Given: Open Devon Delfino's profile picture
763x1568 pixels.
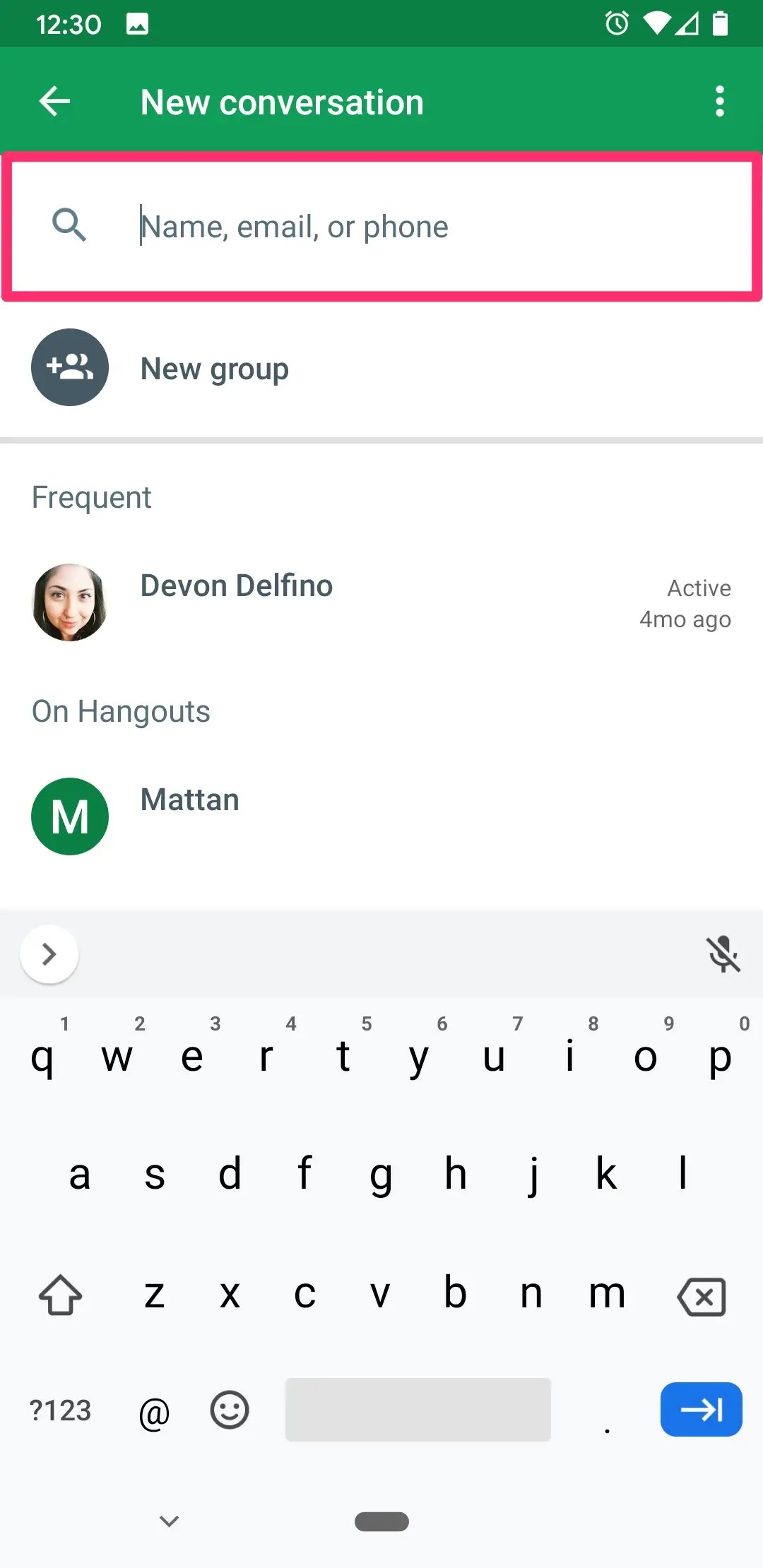Looking at the screenshot, I should pyautogui.click(x=69, y=601).
